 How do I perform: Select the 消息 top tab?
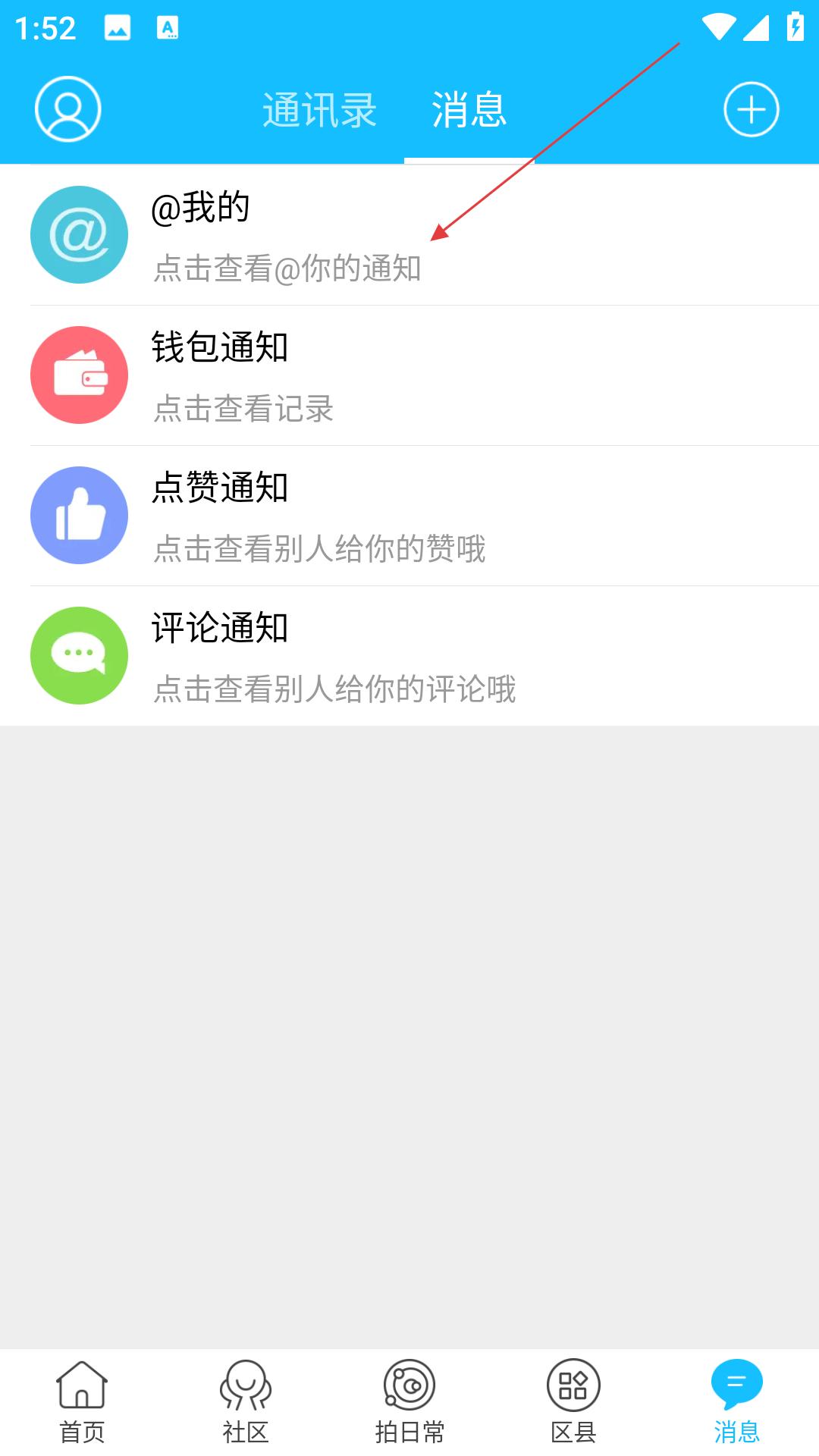coord(469,110)
